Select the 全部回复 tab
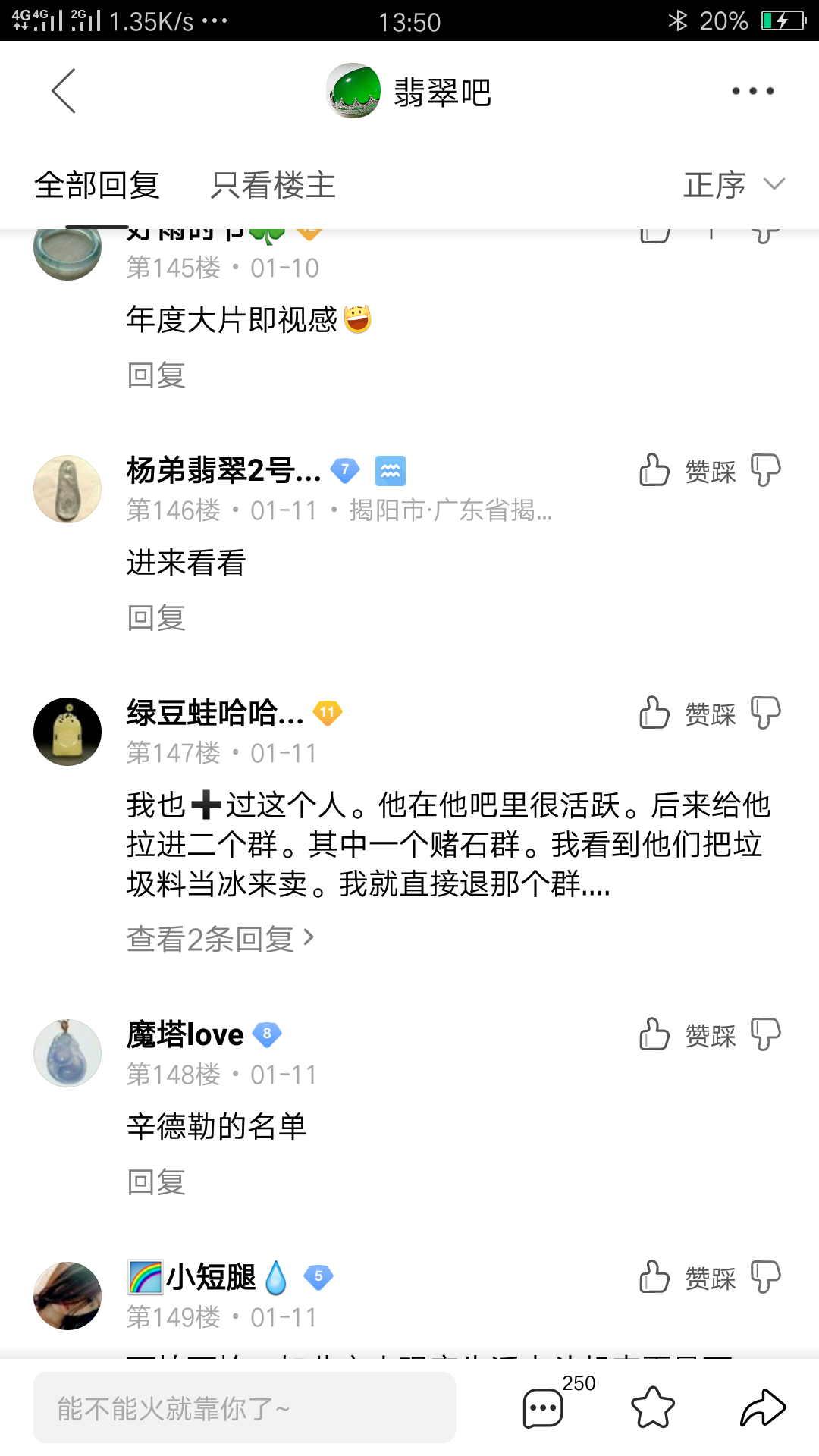Screen dimensions: 819x1456 97,186
